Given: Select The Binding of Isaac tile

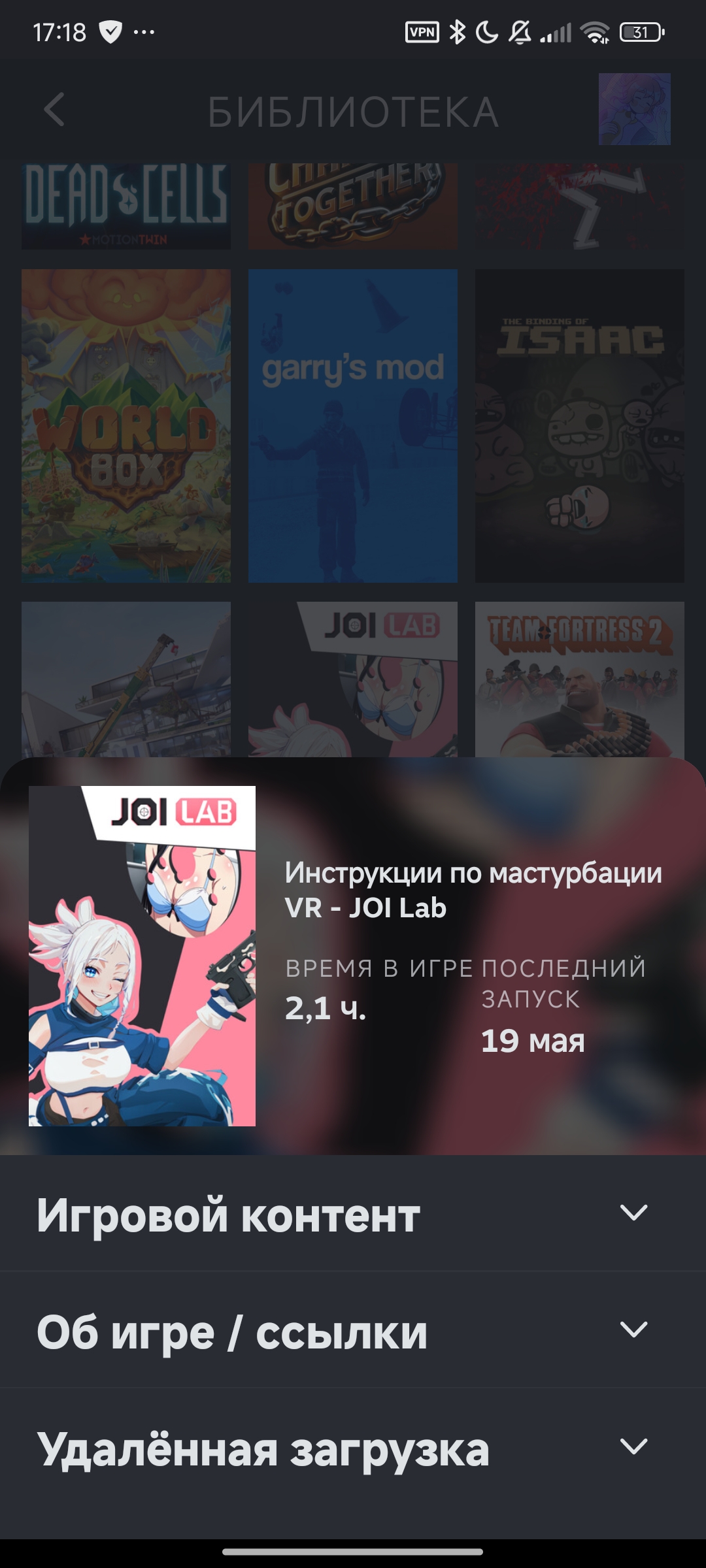Looking at the screenshot, I should (579, 425).
